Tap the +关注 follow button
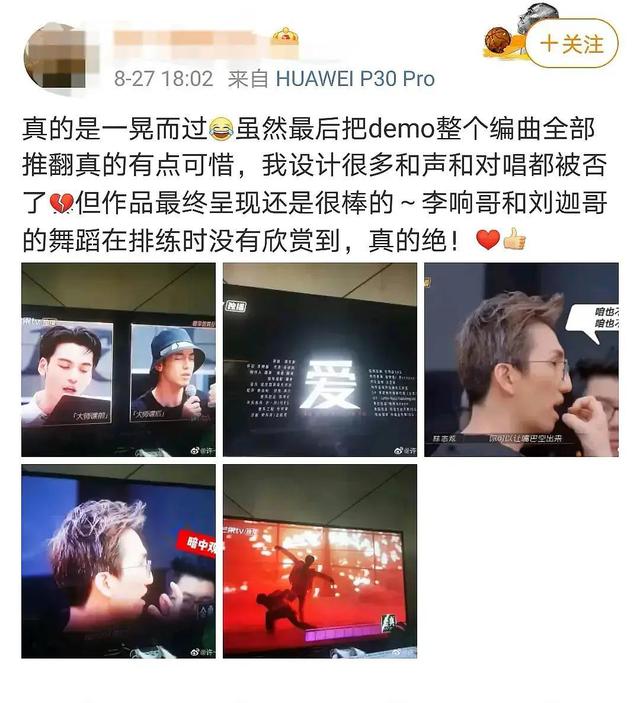Image resolution: width=640 pixels, height=703 pixels. coord(572,44)
